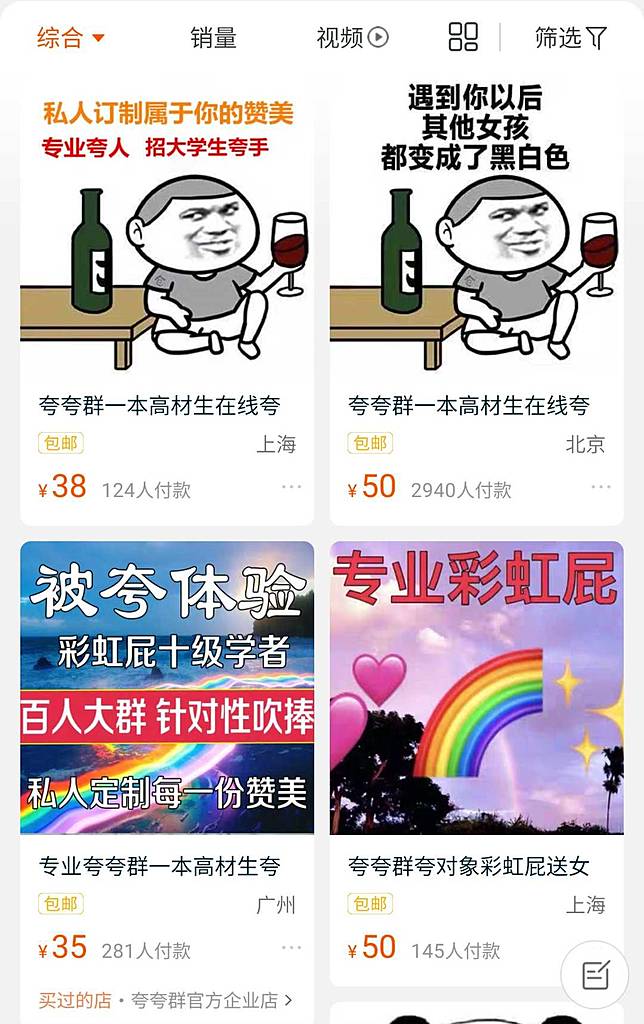644x1024 pixels.
Task: Switch to the 视频 tab
Action: click(351, 38)
